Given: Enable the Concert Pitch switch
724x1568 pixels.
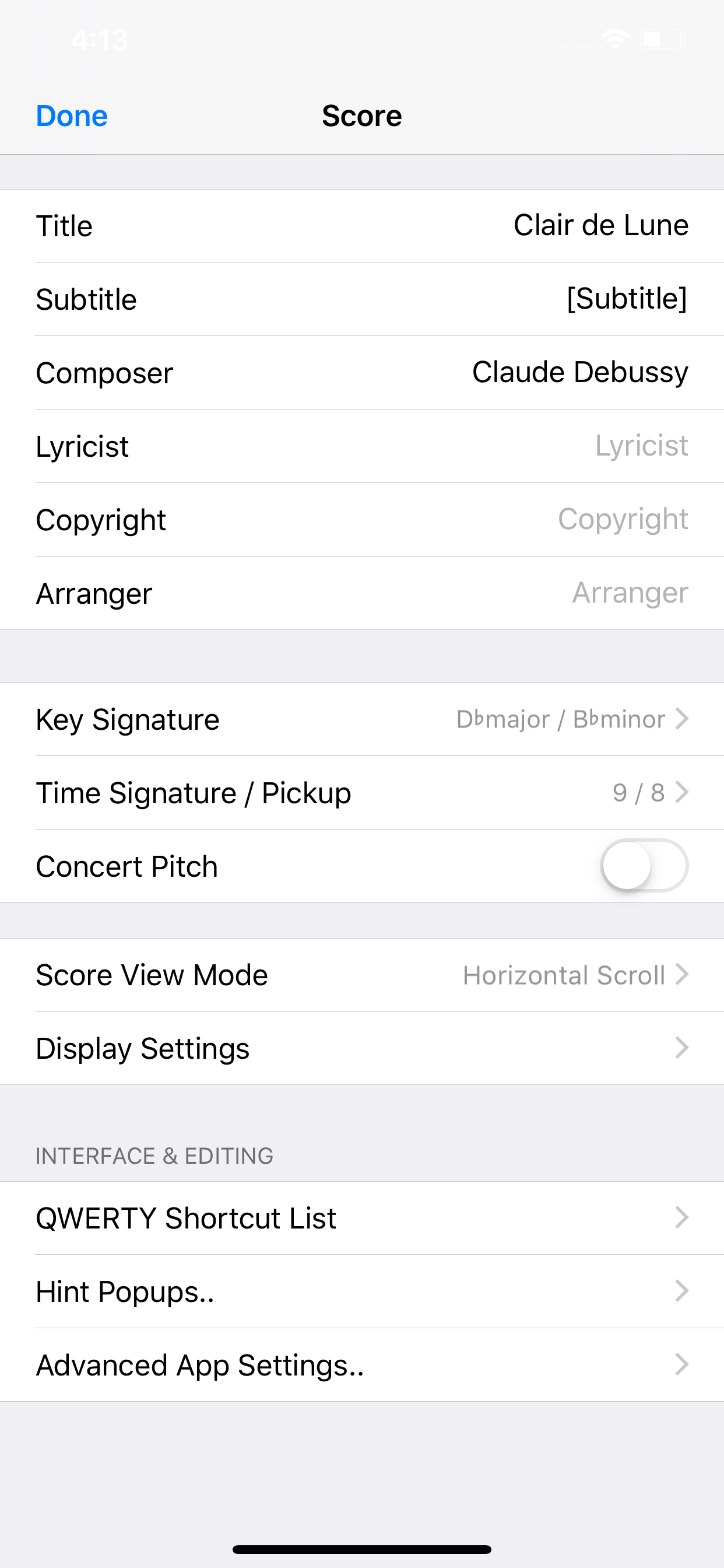Looking at the screenshot, I should (644, 866).
